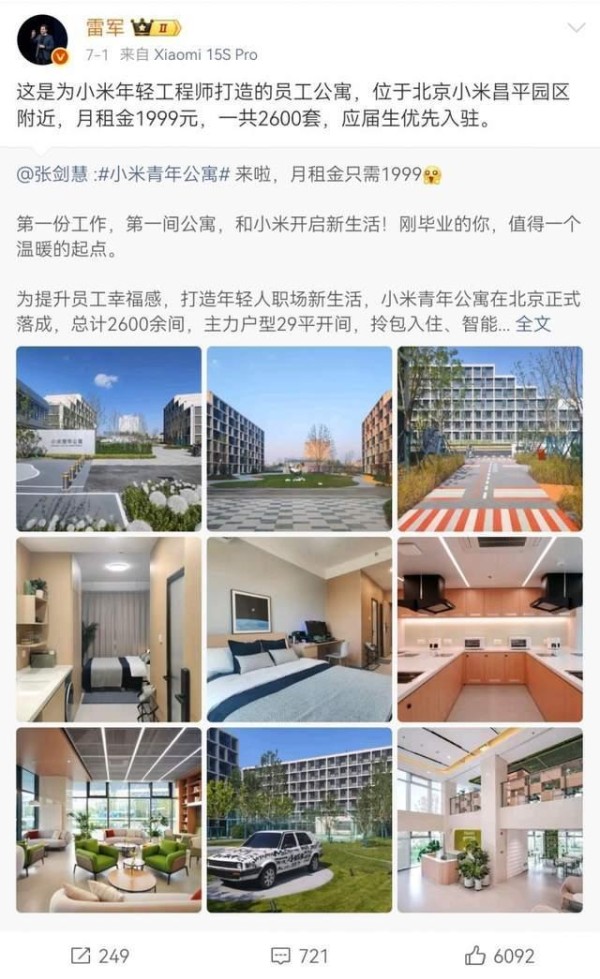Open 雷军's profile avatar

point(41,39)
